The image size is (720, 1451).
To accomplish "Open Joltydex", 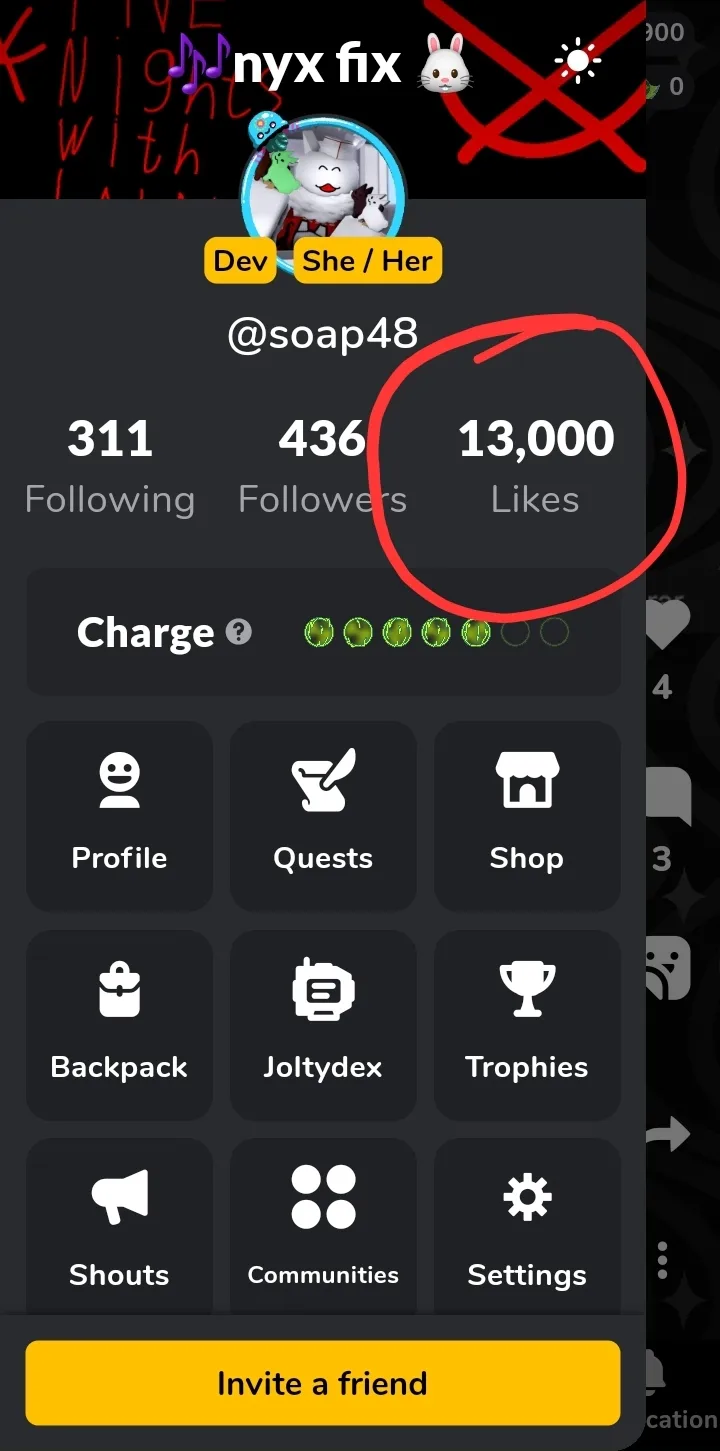I will [x=323, y=1025].
